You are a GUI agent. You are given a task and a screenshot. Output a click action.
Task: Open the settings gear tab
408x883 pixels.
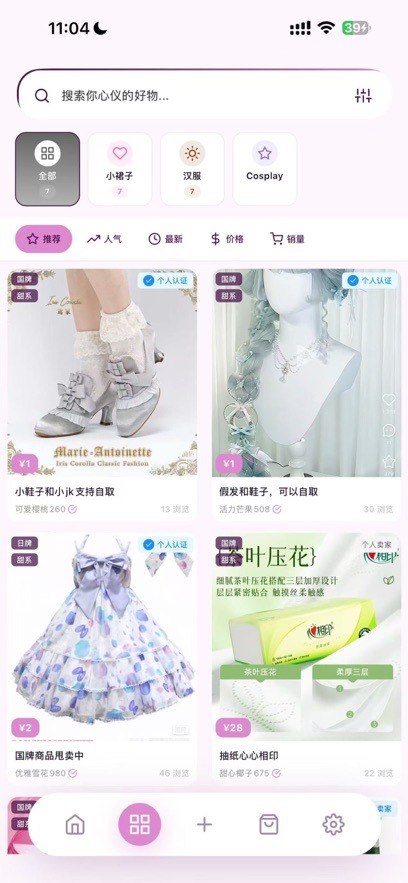[x=333, y=824]
